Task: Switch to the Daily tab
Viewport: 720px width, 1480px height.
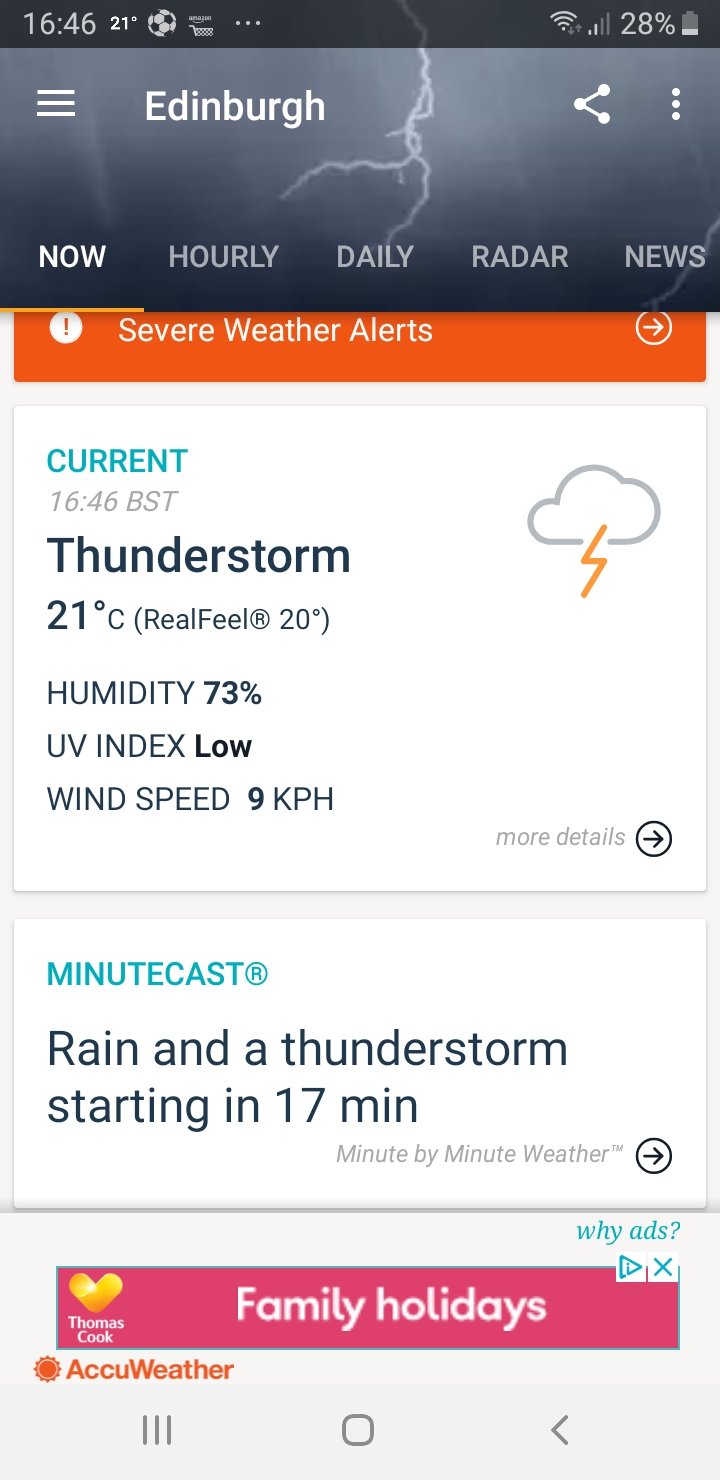Action: (x=374, y=257)
